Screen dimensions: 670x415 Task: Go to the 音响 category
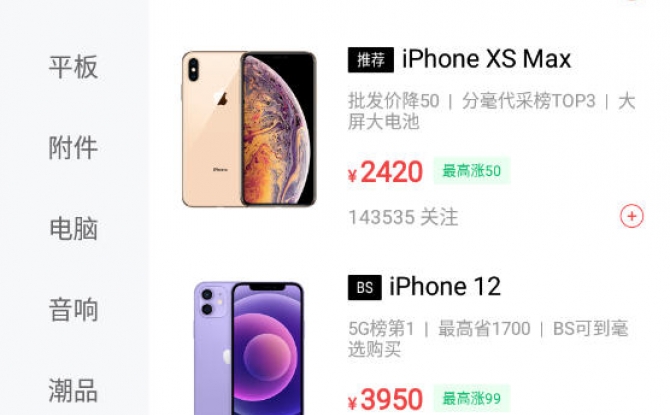click(73, 309)
